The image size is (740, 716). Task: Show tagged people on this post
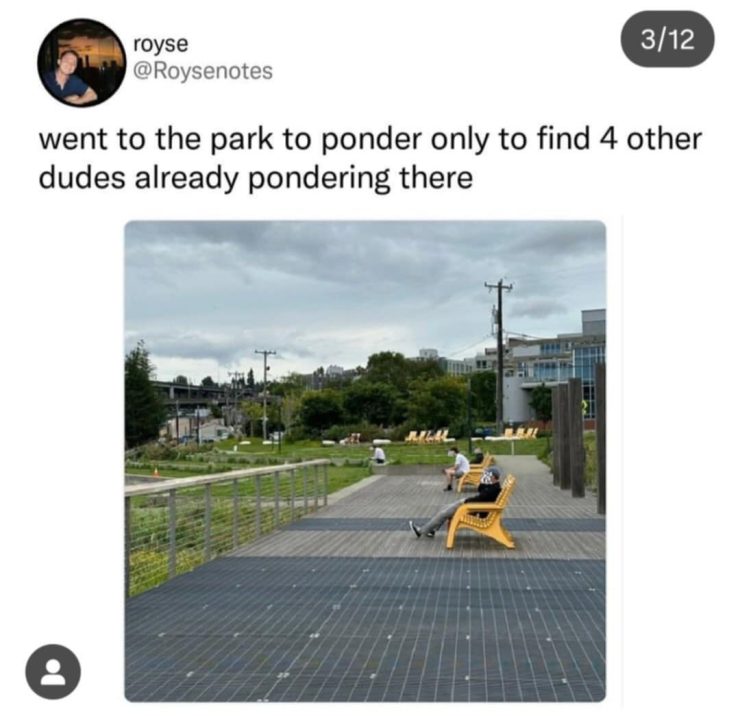(53, 672)
